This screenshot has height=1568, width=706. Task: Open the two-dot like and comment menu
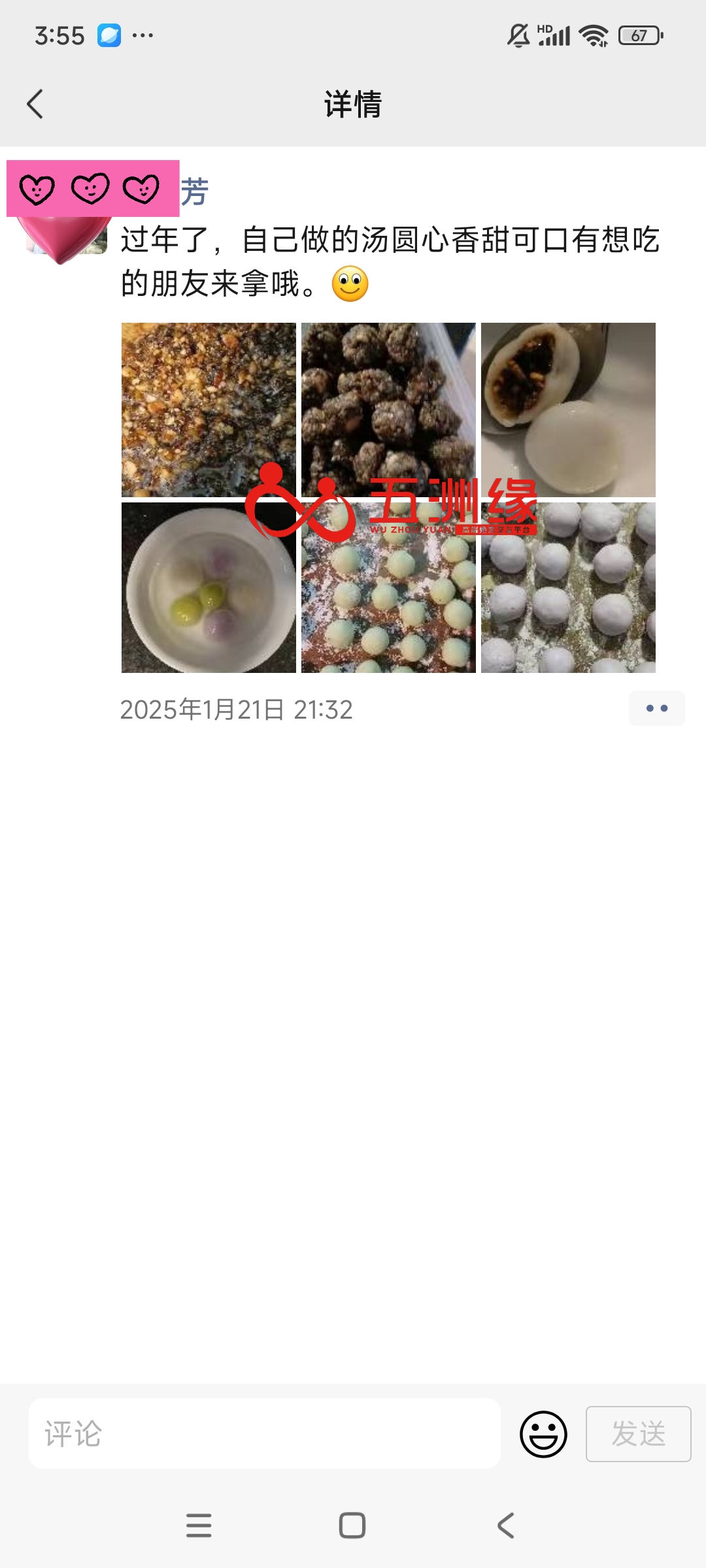(656, 708)
